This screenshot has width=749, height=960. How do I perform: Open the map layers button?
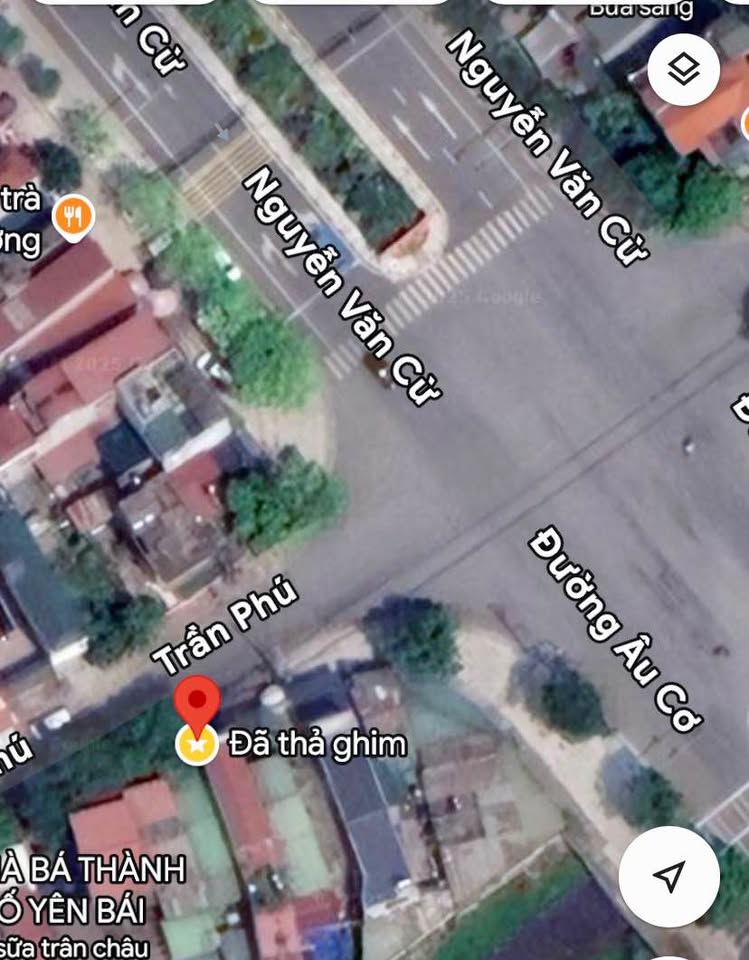[683, 68]
